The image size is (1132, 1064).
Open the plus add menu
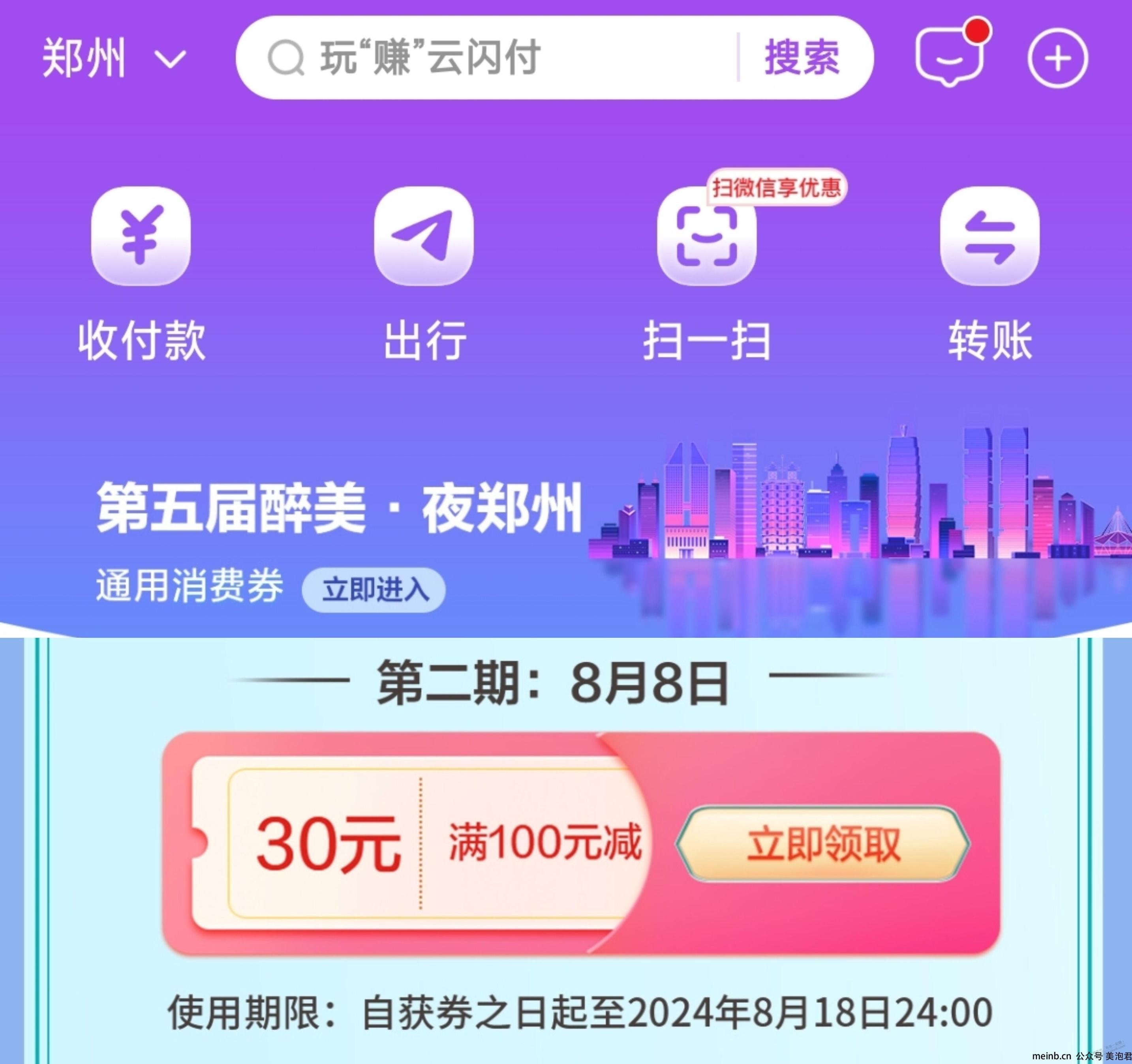(1057, 58)
